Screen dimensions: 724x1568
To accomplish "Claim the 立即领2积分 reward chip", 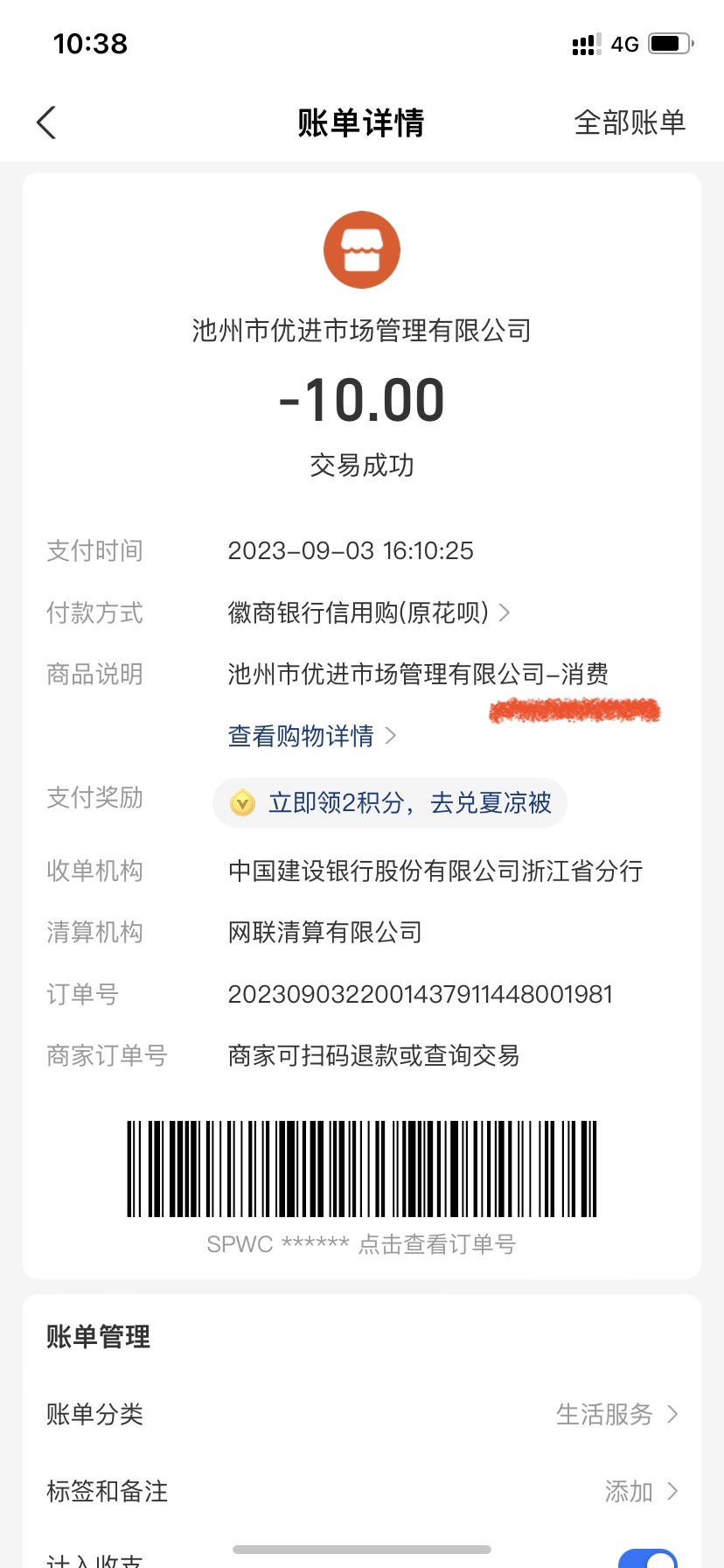I will click(391, 802).
